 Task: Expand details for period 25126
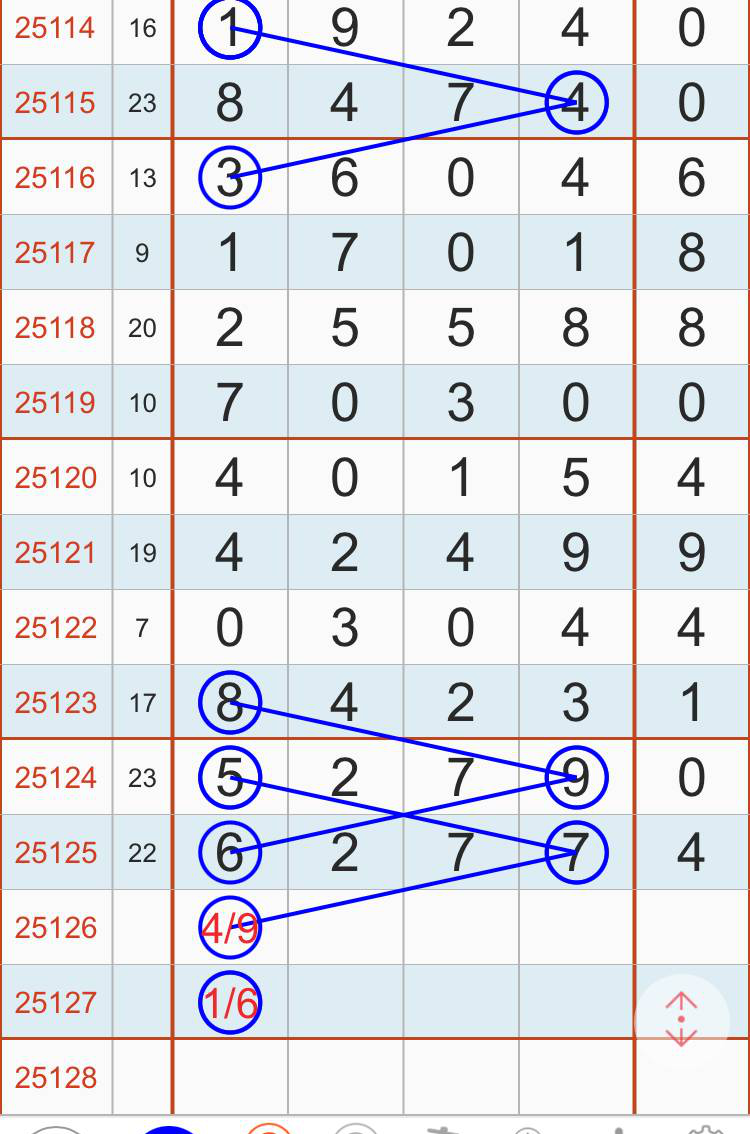pyautogui.click(x=55, y=927)
